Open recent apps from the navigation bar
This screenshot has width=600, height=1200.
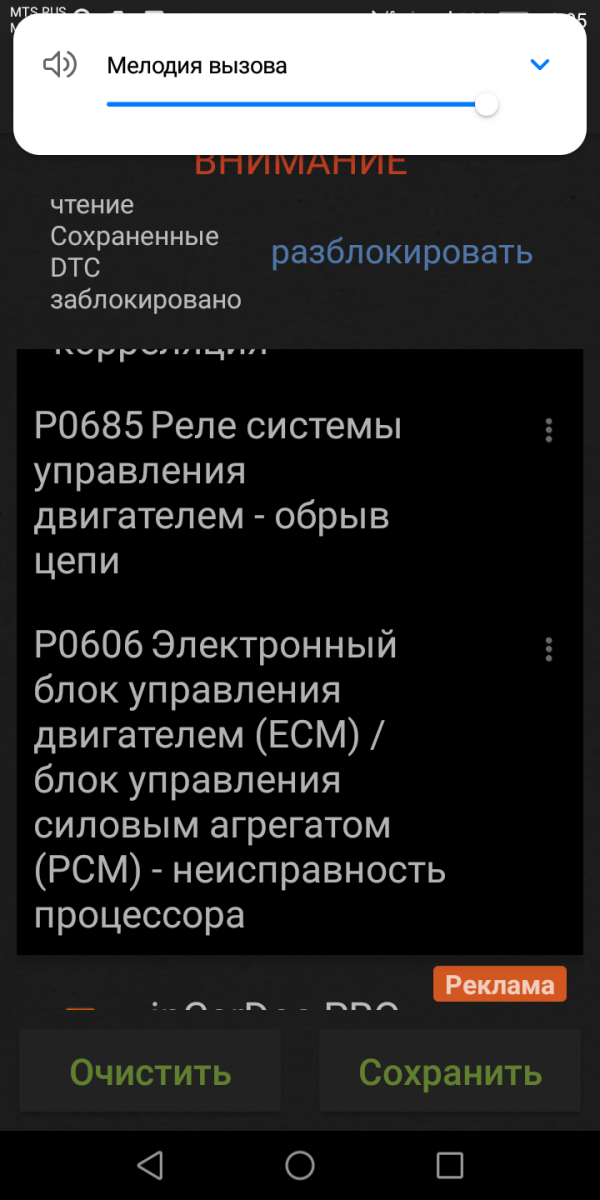coord(450,1165)
